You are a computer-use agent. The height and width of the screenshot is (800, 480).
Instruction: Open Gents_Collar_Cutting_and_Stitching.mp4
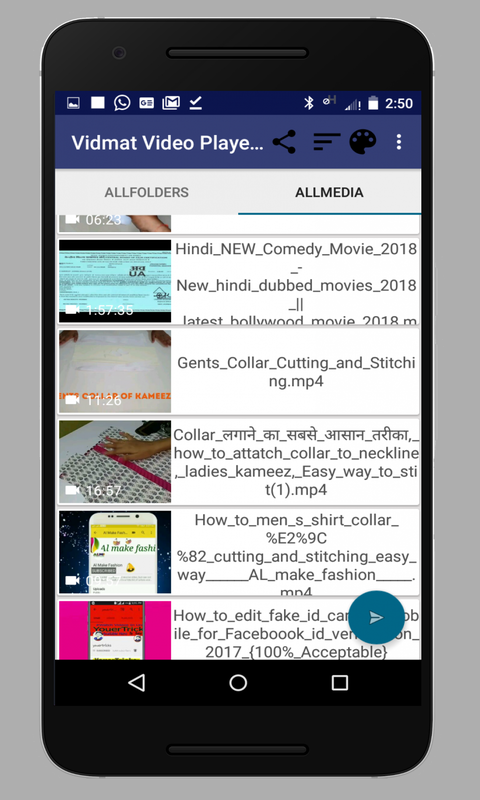(x=239, y=371)
